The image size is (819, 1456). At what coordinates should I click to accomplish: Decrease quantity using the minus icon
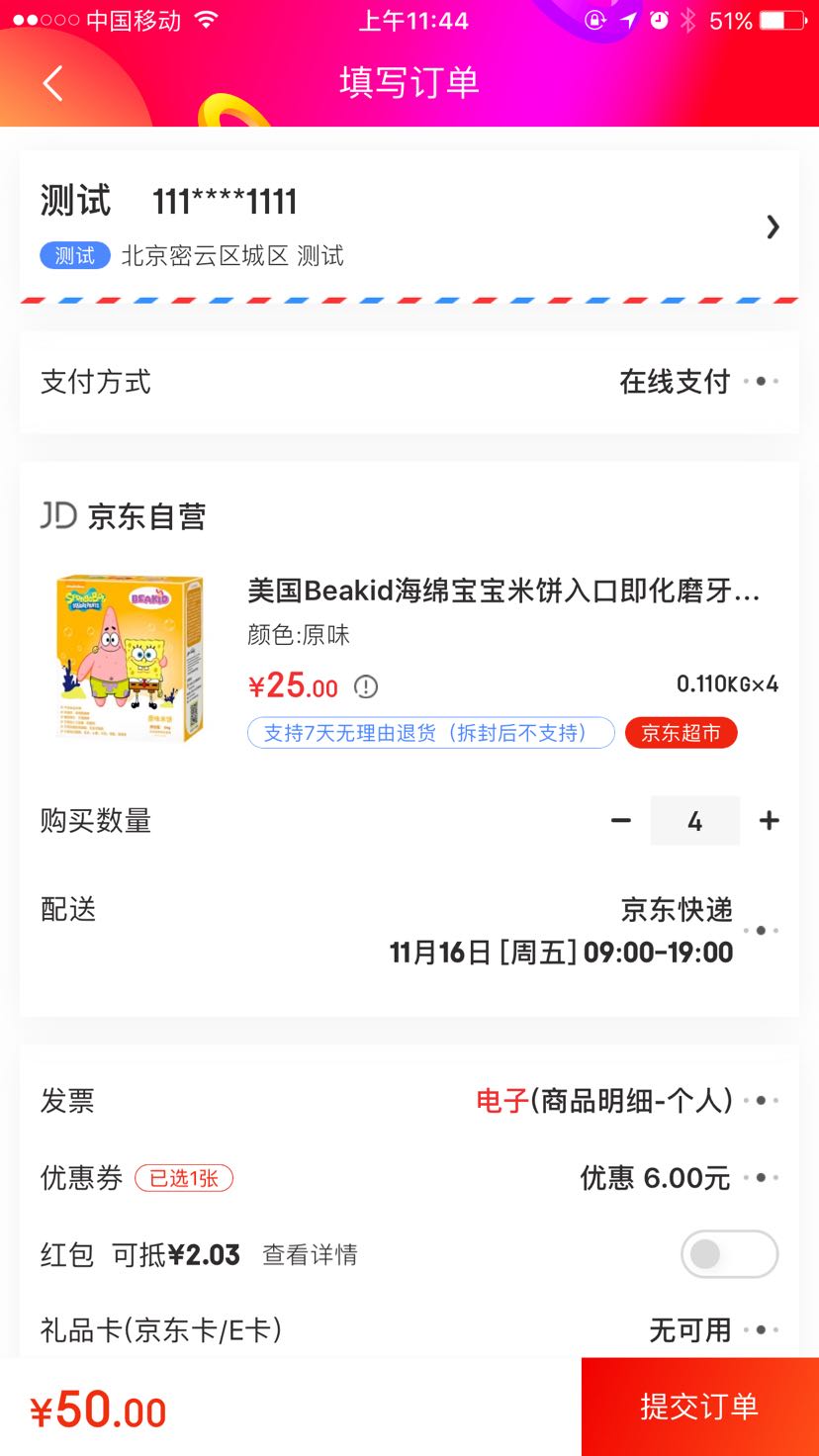point(621,820)
